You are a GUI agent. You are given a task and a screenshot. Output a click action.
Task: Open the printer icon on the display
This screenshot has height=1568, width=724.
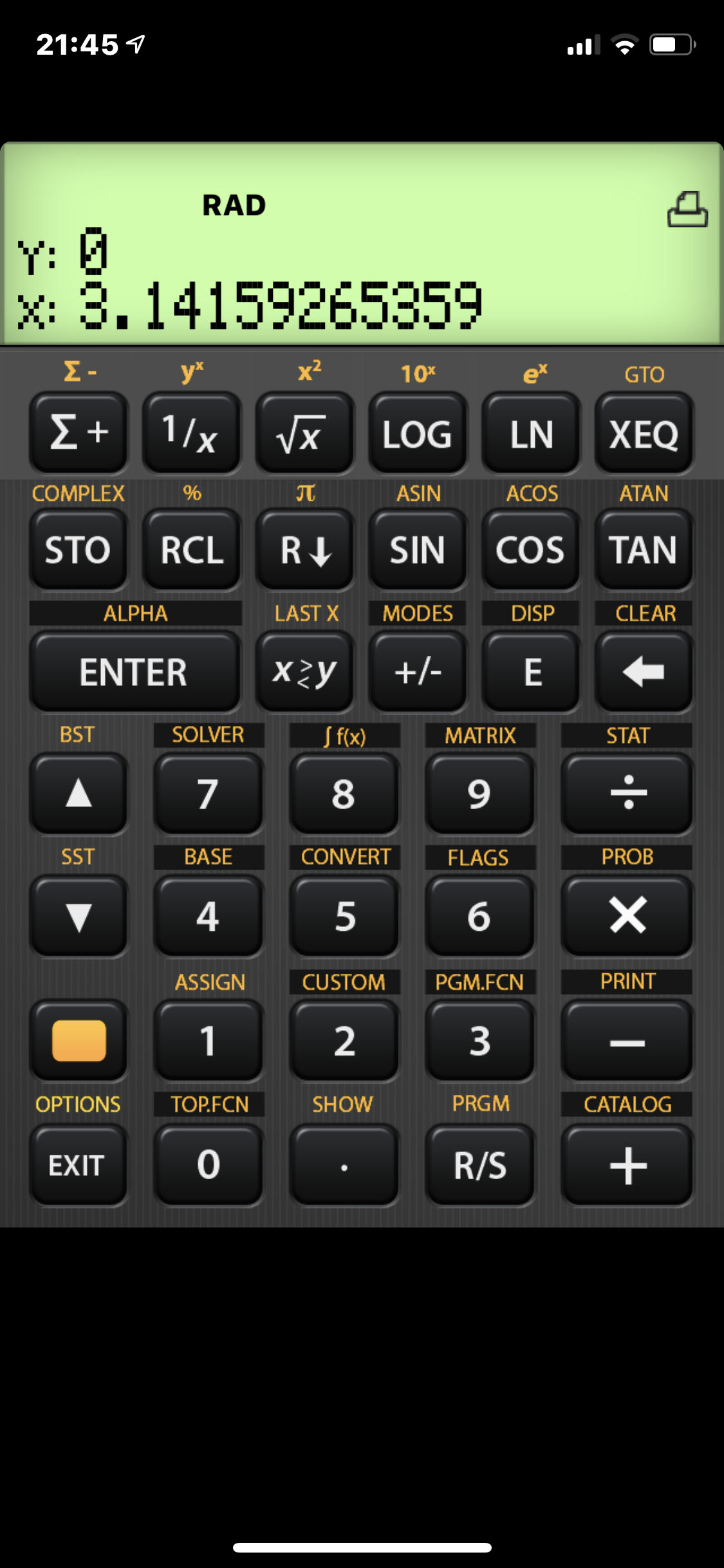(687, 209)
